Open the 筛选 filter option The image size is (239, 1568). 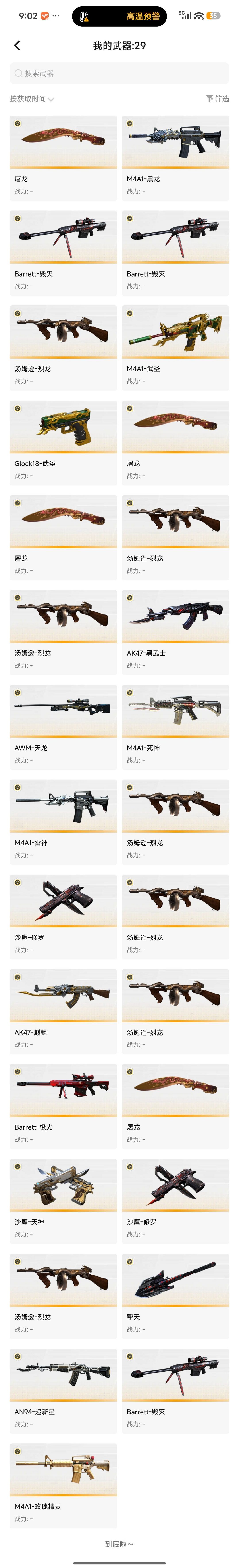coord(218,99)
